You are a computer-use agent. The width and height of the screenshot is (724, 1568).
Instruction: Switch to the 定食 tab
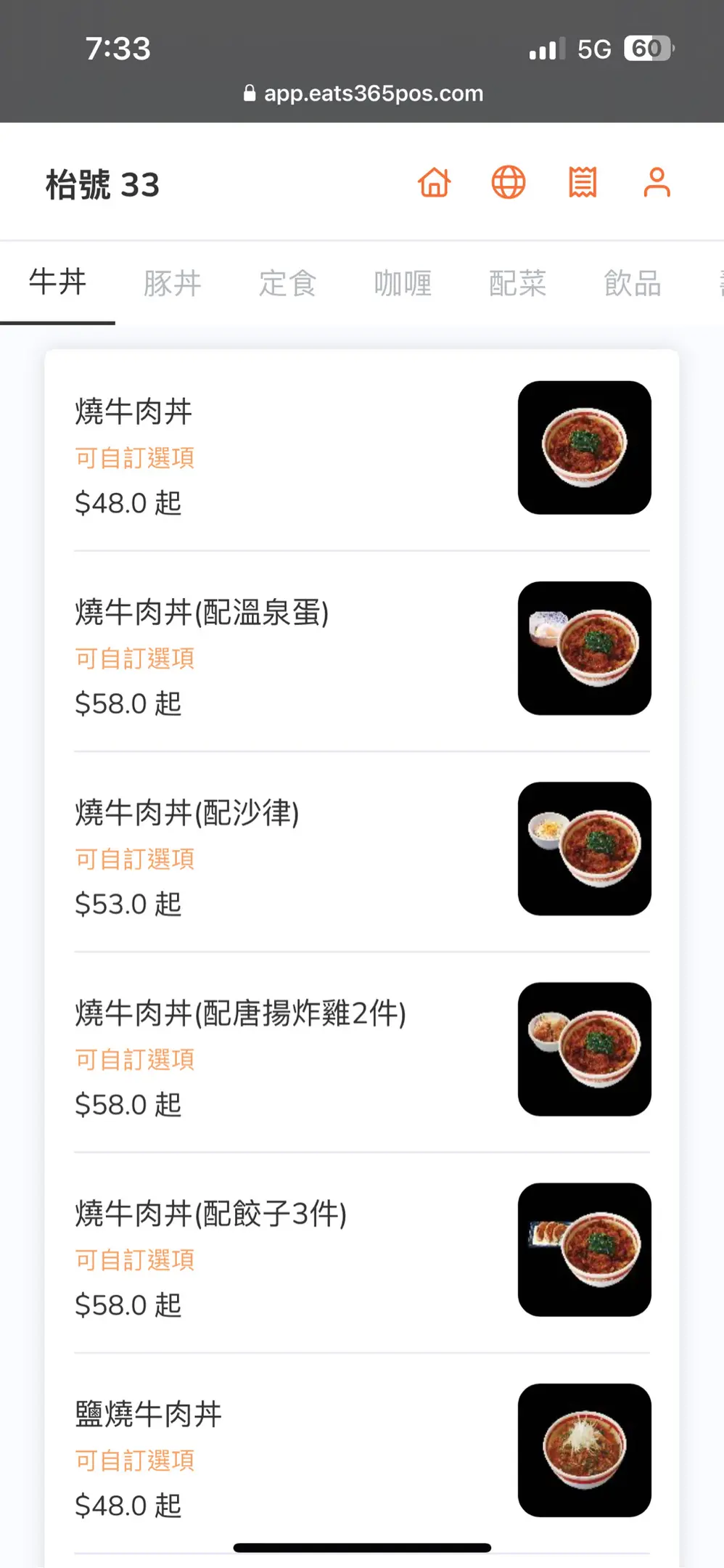287,282
